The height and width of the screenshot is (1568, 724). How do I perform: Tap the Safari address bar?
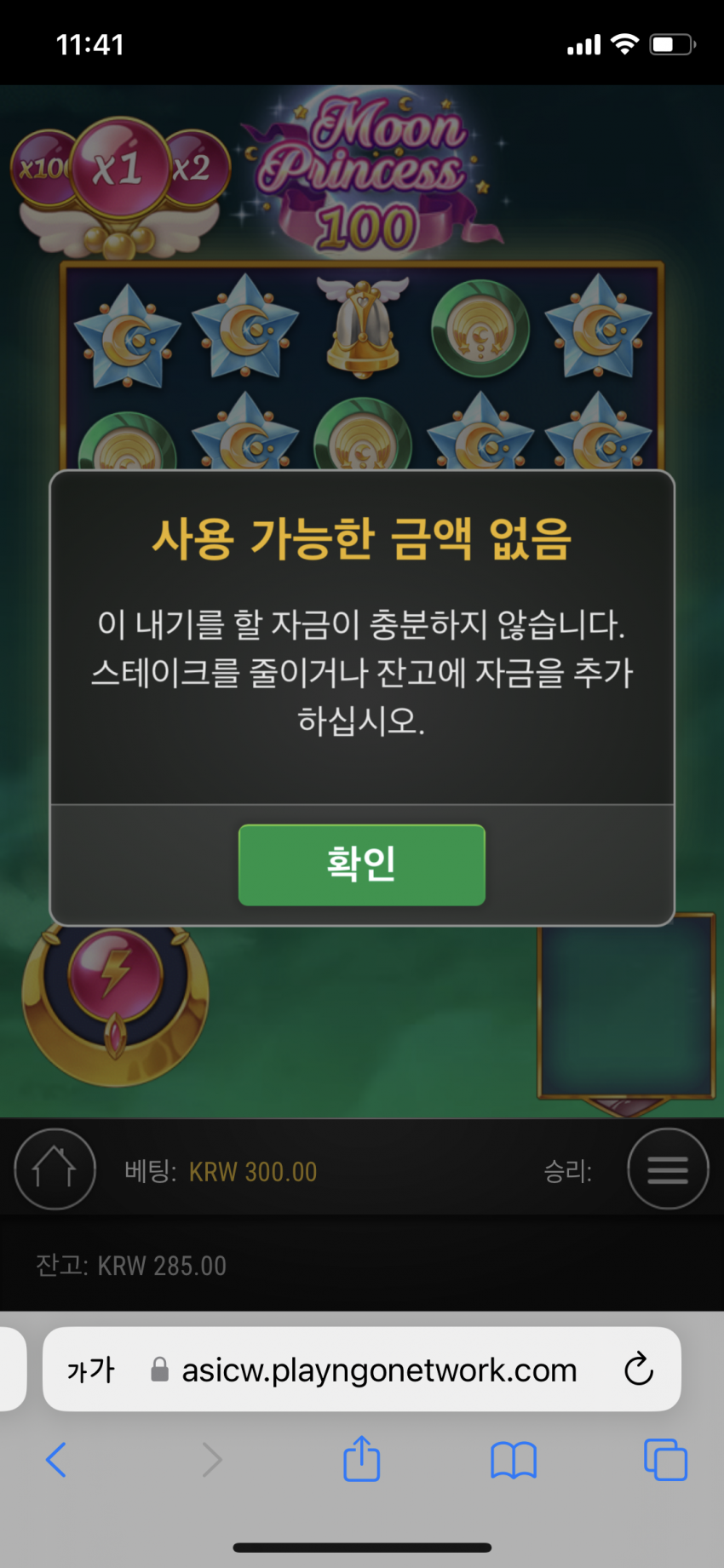tap(379, 1370)
